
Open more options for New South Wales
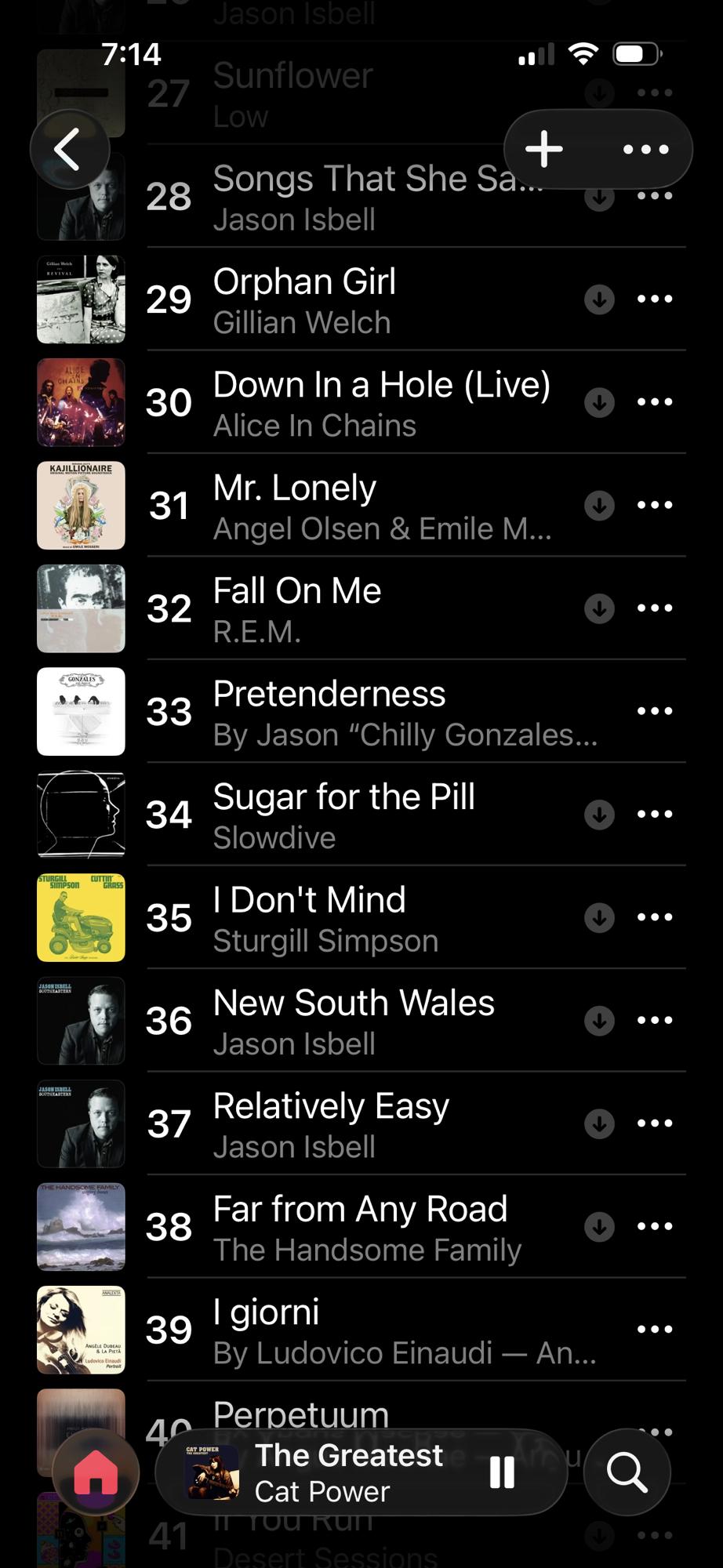pyautogui.click(x=655, y=1021)
